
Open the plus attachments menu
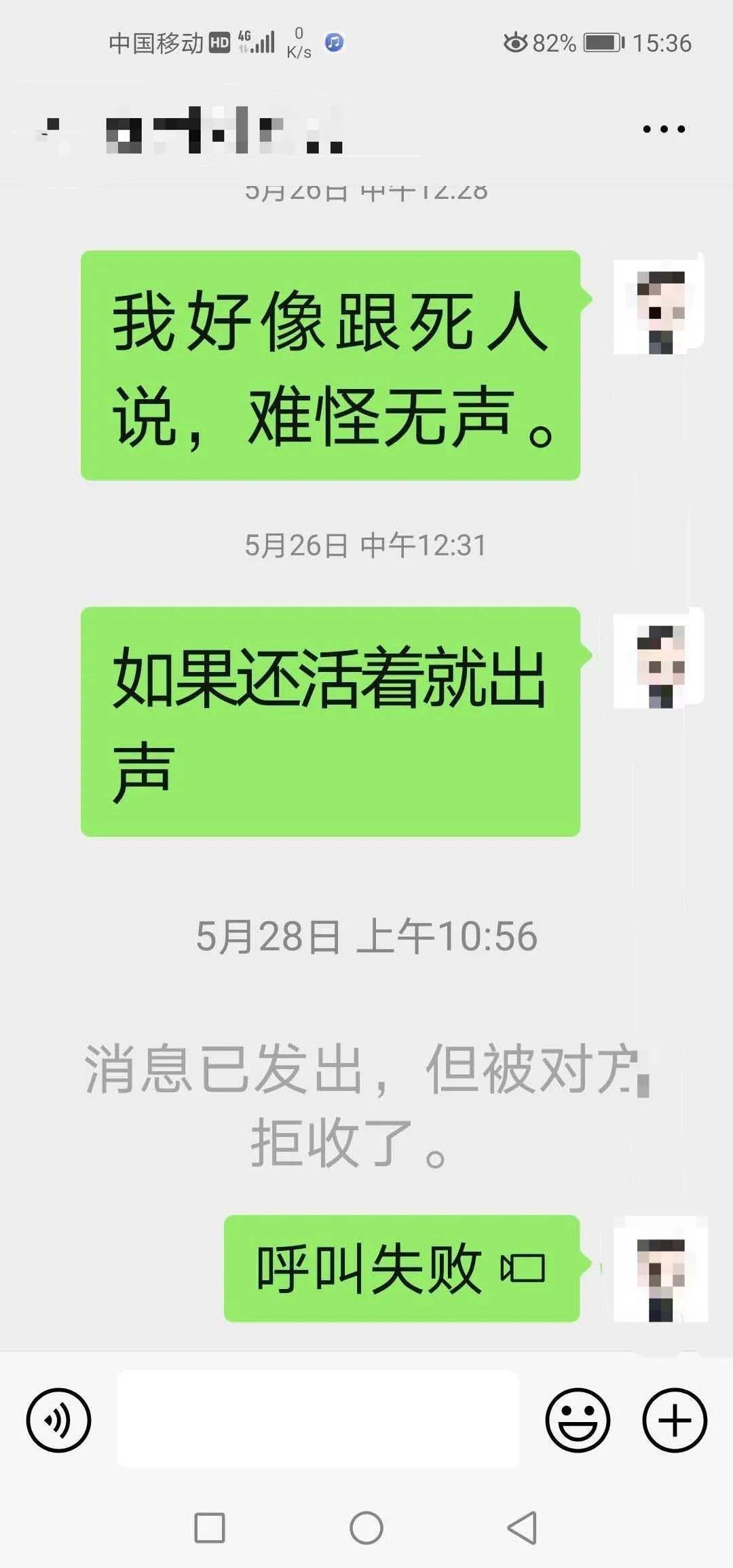tap(675, 1420)
